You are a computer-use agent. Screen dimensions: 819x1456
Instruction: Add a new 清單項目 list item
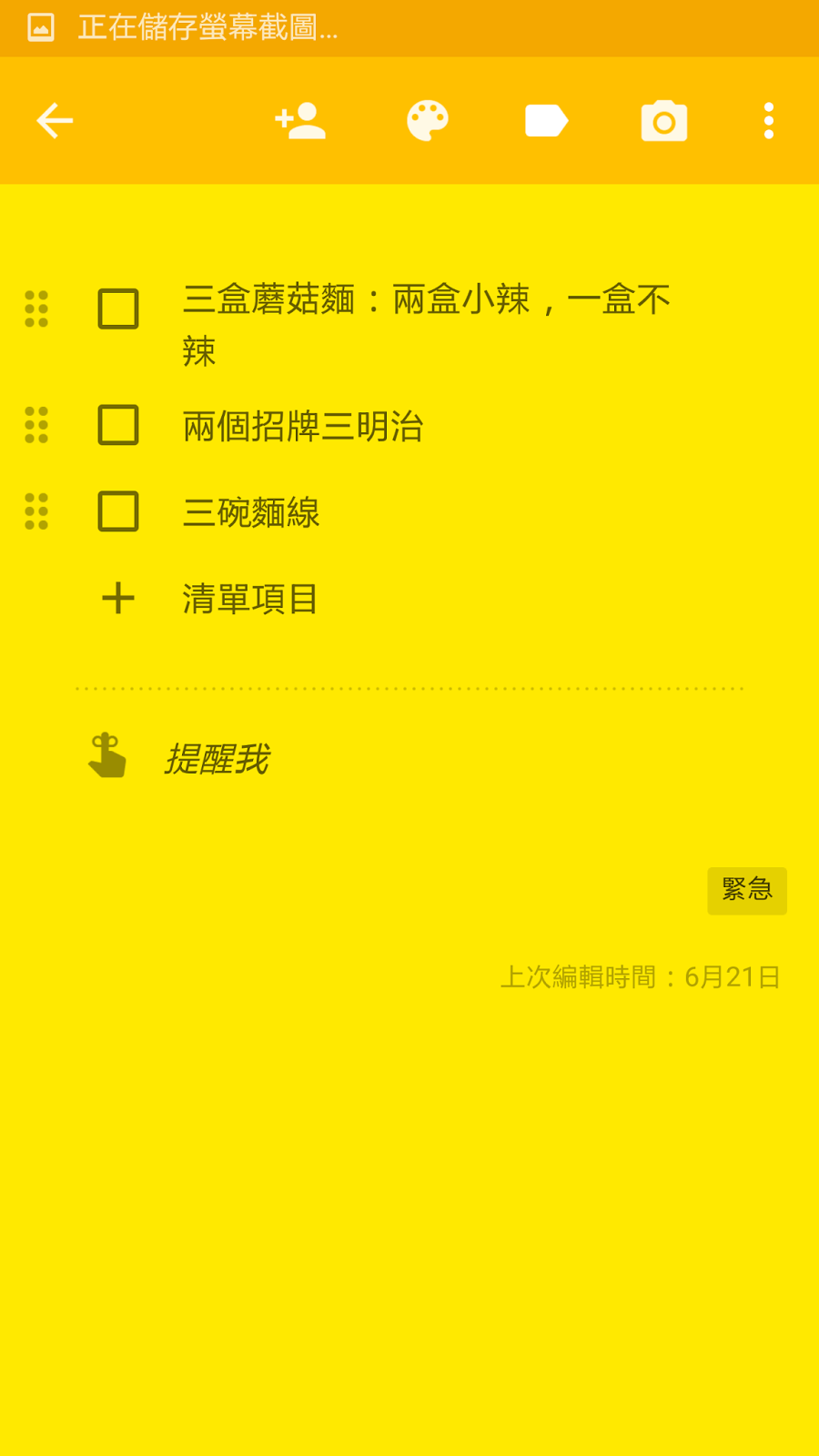249,599
